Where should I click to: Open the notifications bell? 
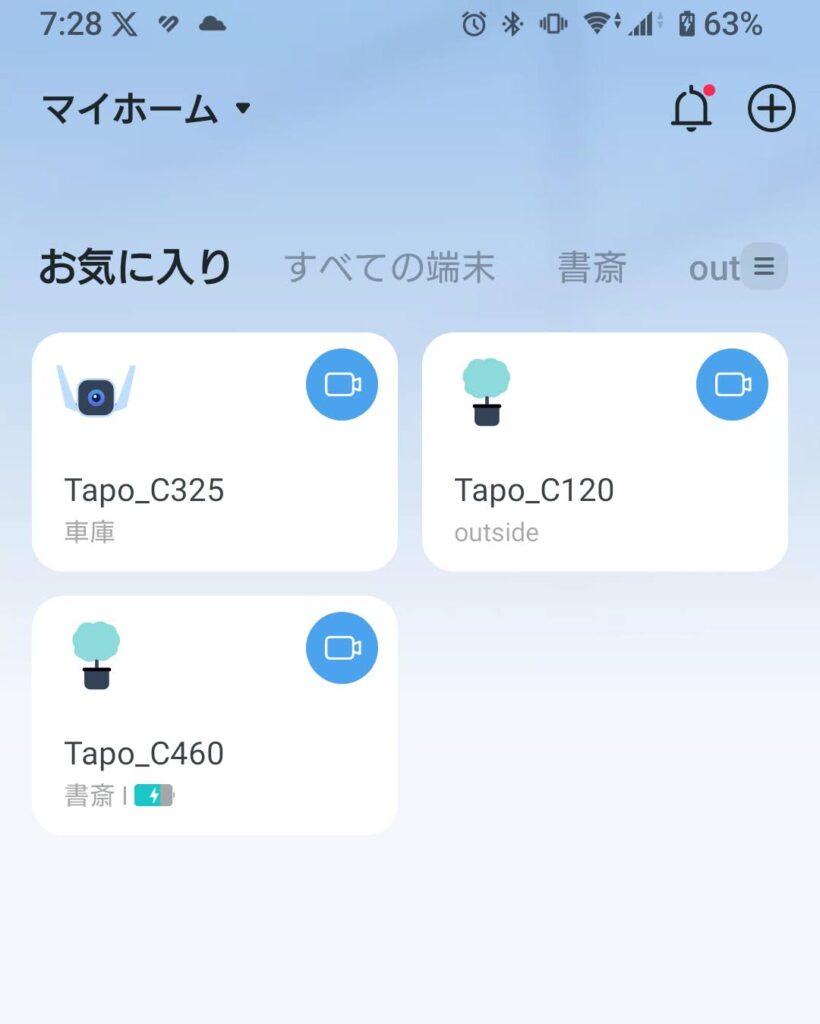click(691, 108)
